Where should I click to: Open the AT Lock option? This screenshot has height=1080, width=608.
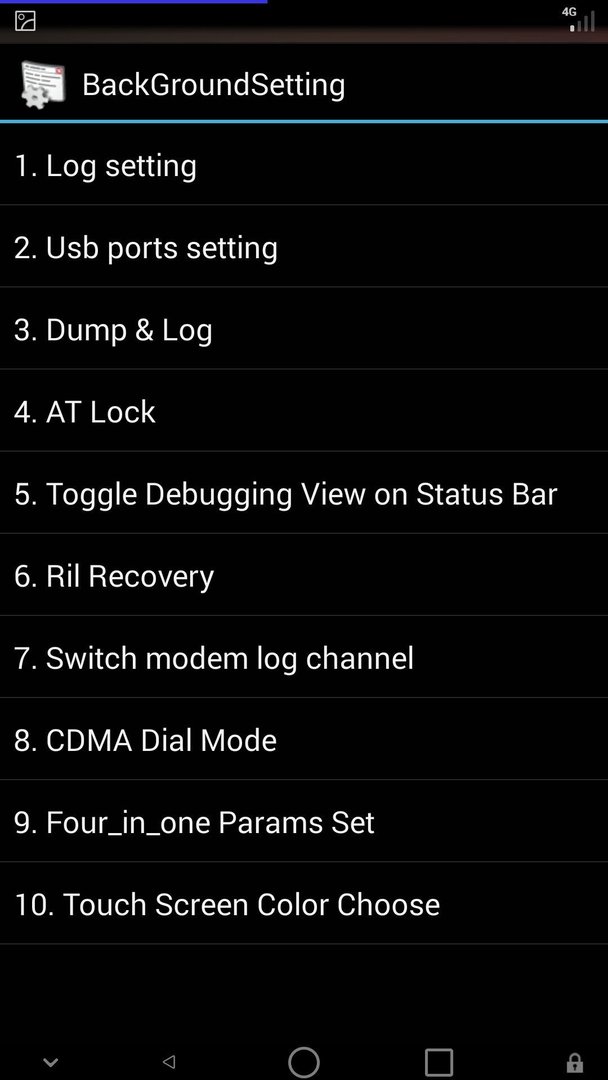pos(304,411)
